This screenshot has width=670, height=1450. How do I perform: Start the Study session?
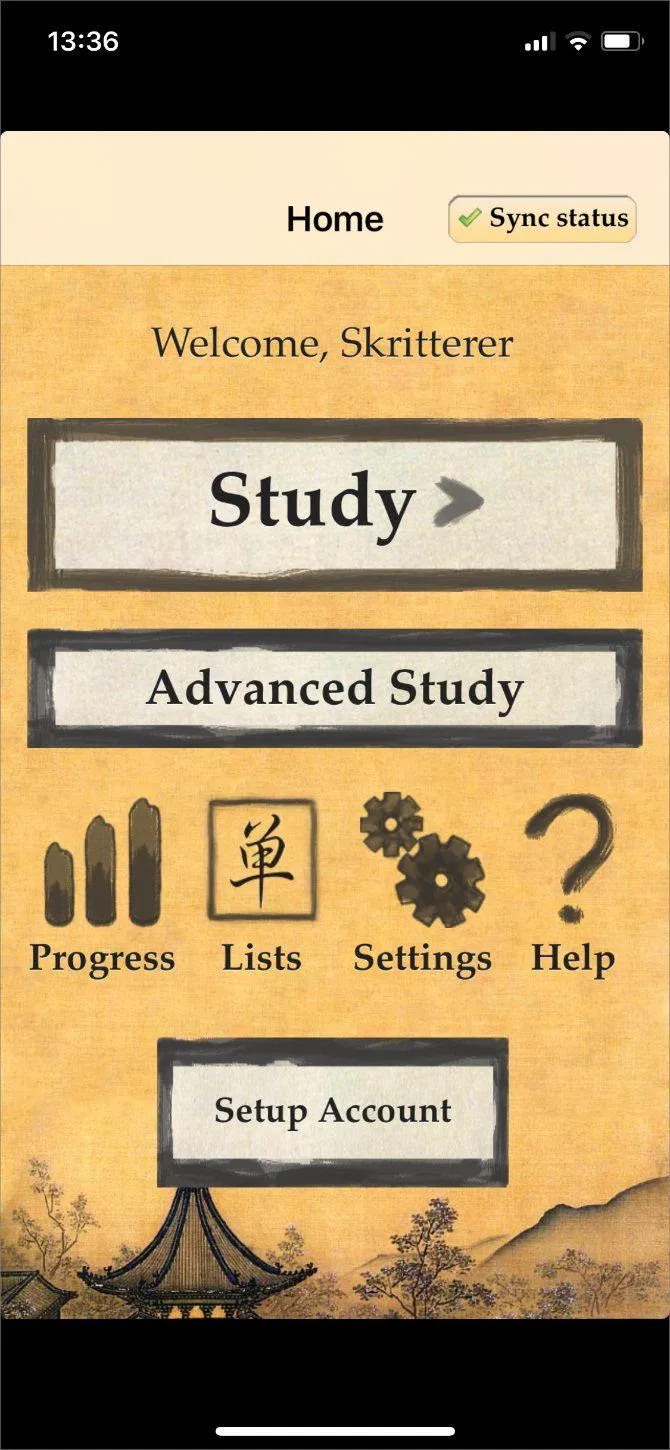coord(334,503)
